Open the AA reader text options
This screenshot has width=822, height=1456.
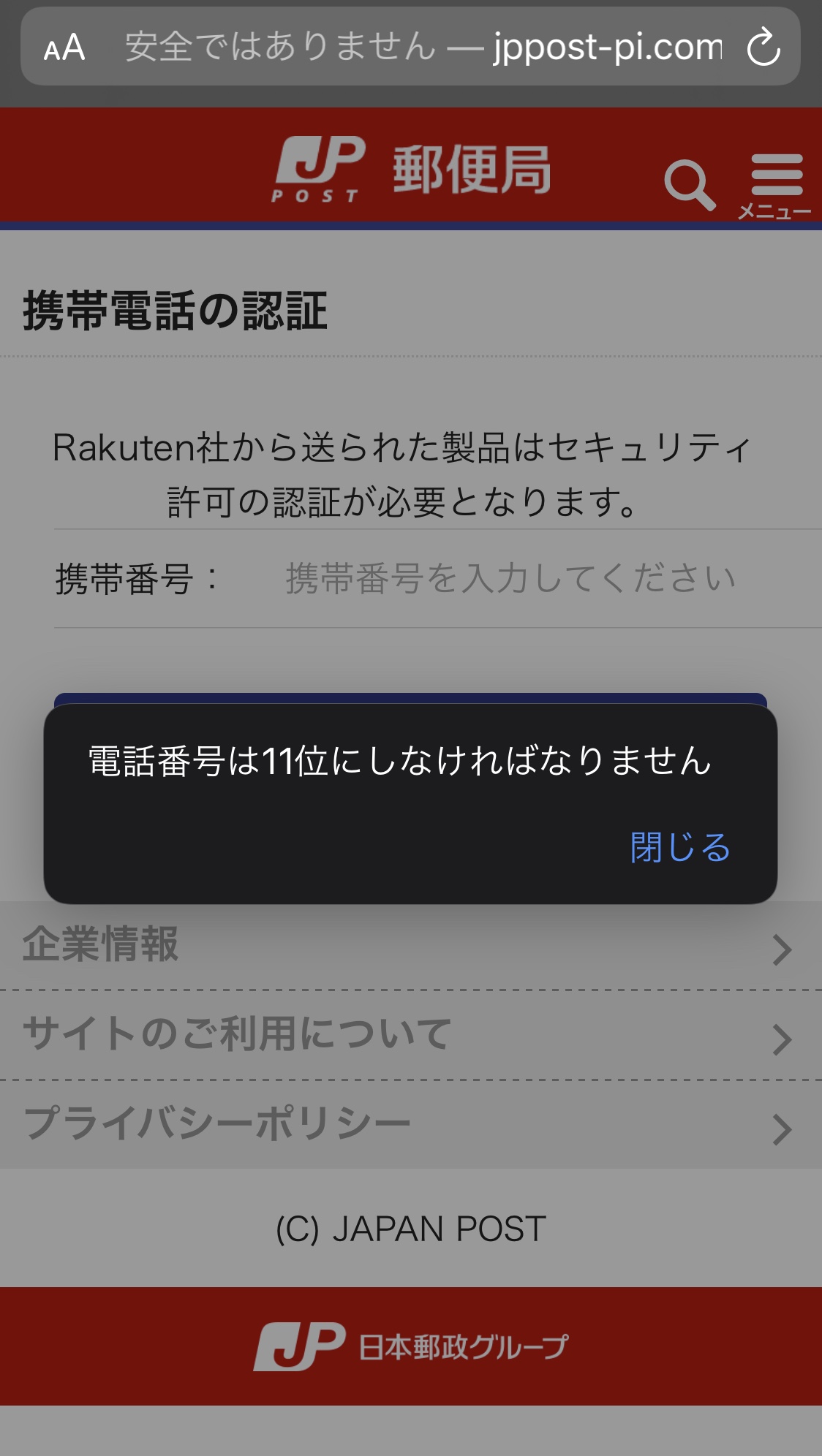coord(64,48)
